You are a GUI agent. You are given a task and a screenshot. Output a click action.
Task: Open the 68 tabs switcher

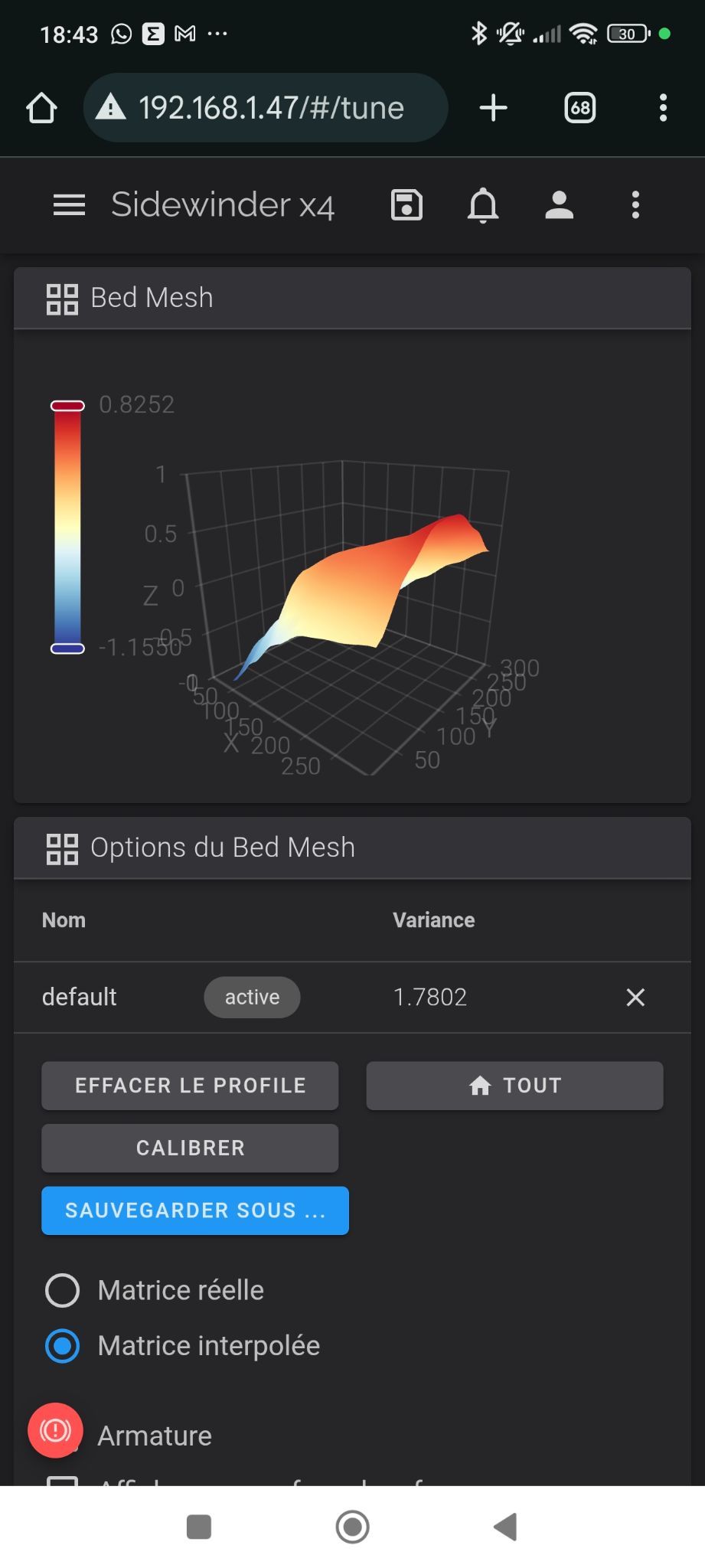click(x=579, y=108)
